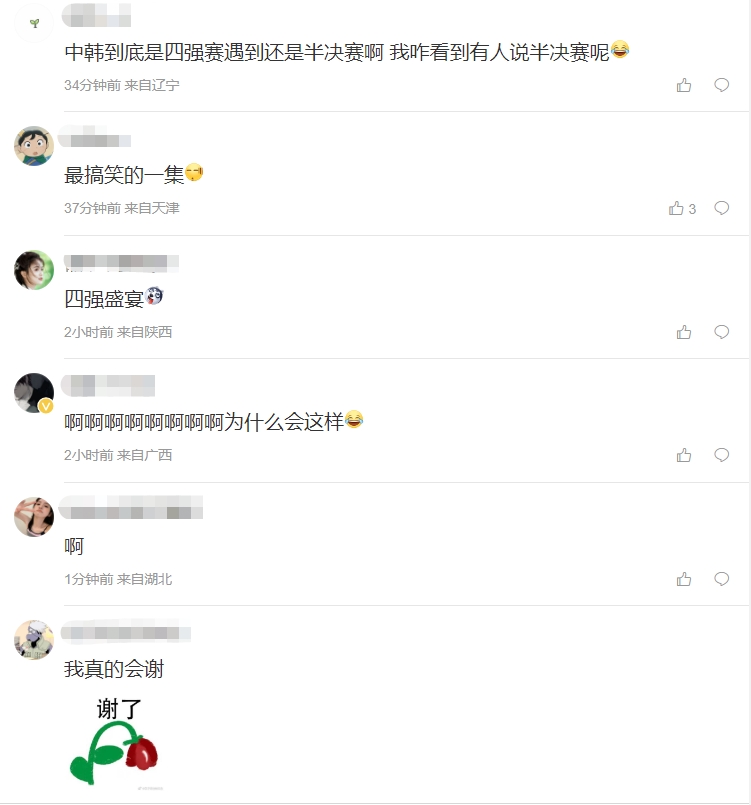
Task: Like the comment from 湖北
Action: (x=684, y=579)
